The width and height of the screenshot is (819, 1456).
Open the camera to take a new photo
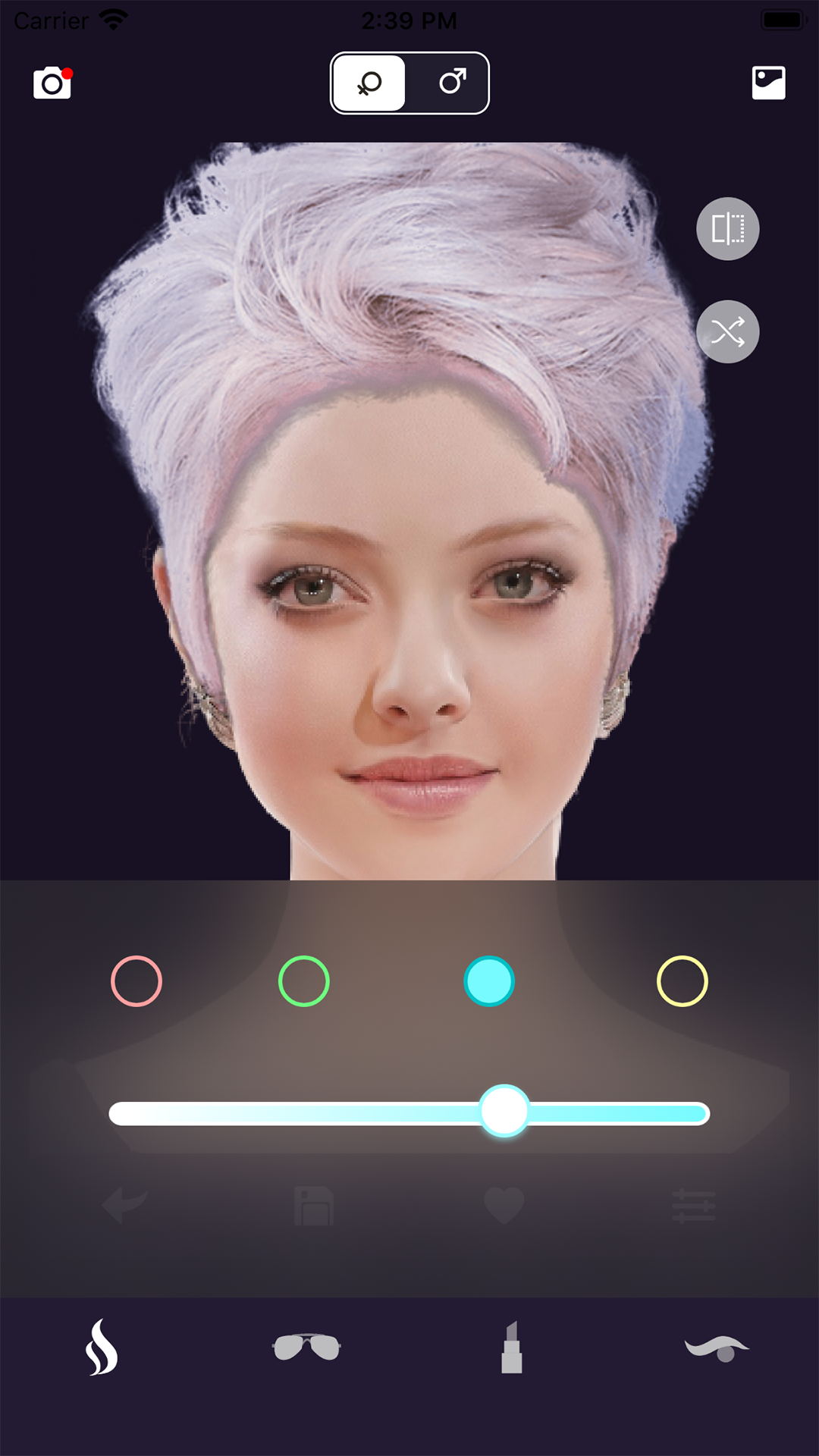click(52, 82)
